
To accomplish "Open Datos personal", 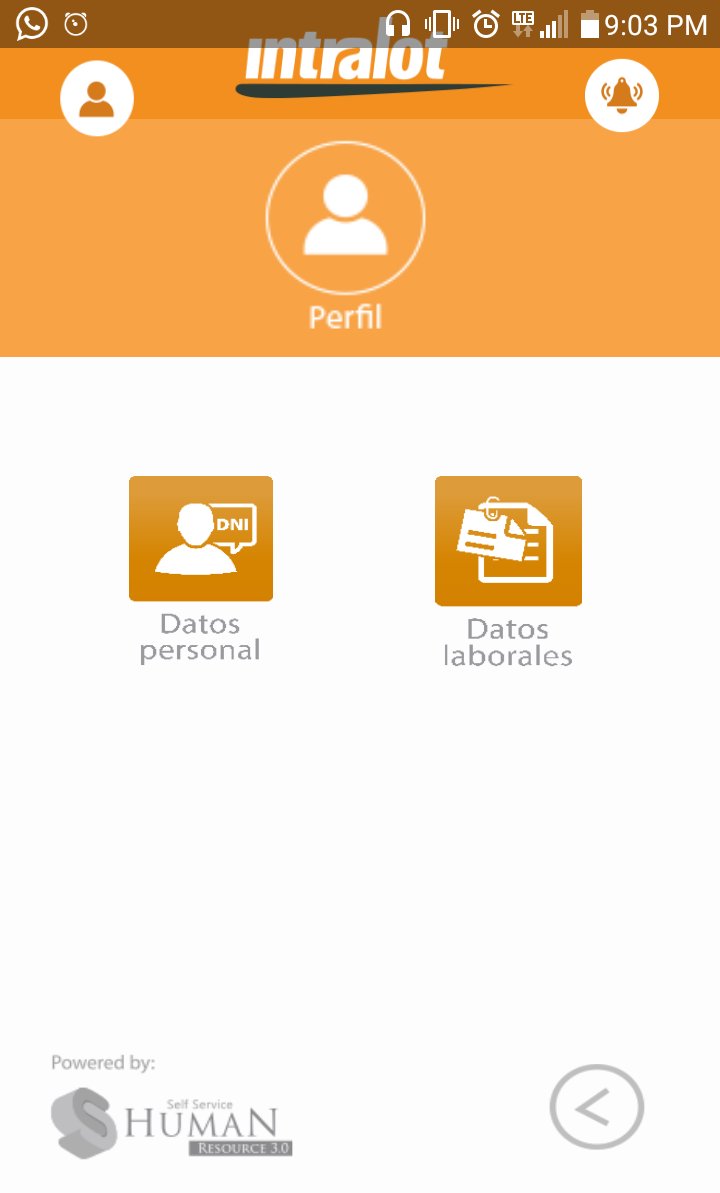I will point(201,539).
